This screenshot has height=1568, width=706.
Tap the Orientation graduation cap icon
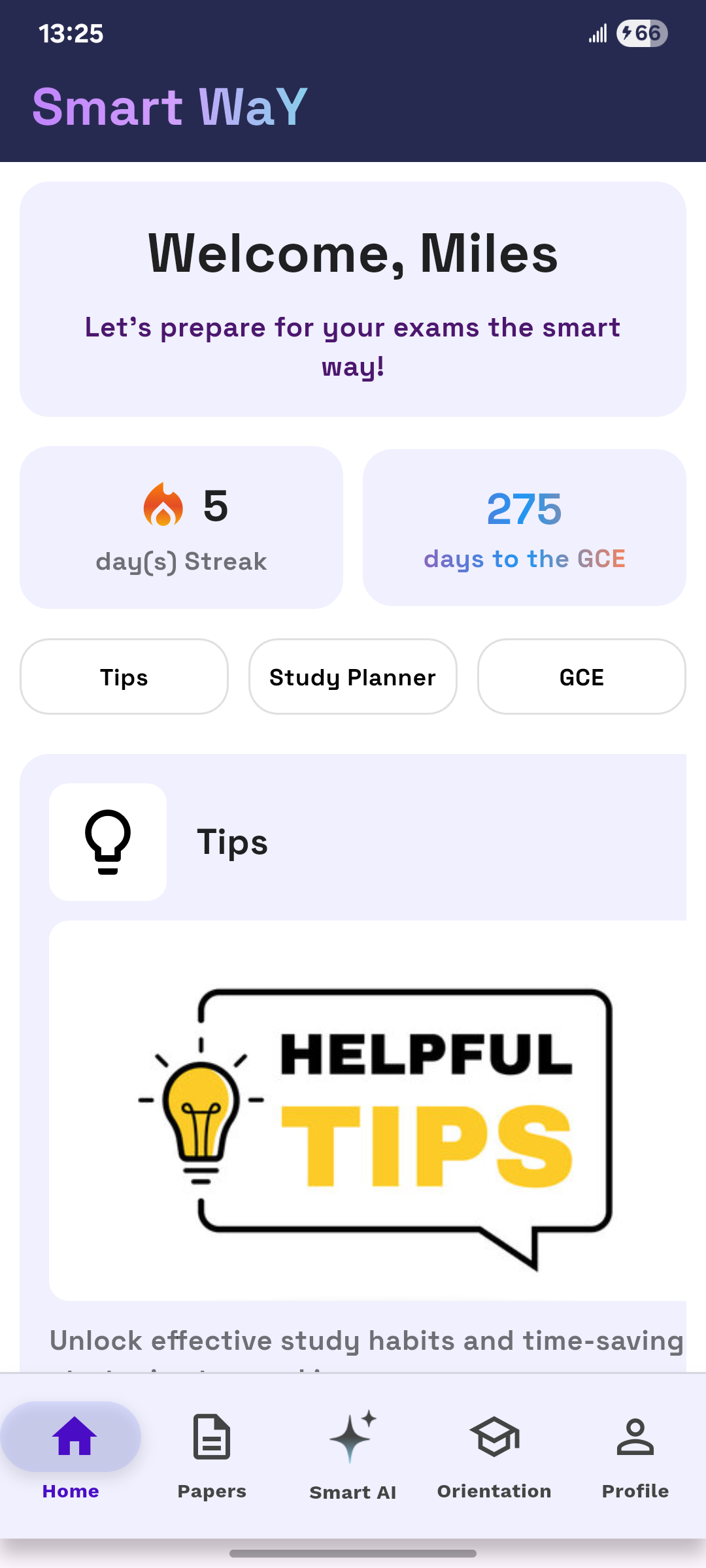(x=494, y=1437)
